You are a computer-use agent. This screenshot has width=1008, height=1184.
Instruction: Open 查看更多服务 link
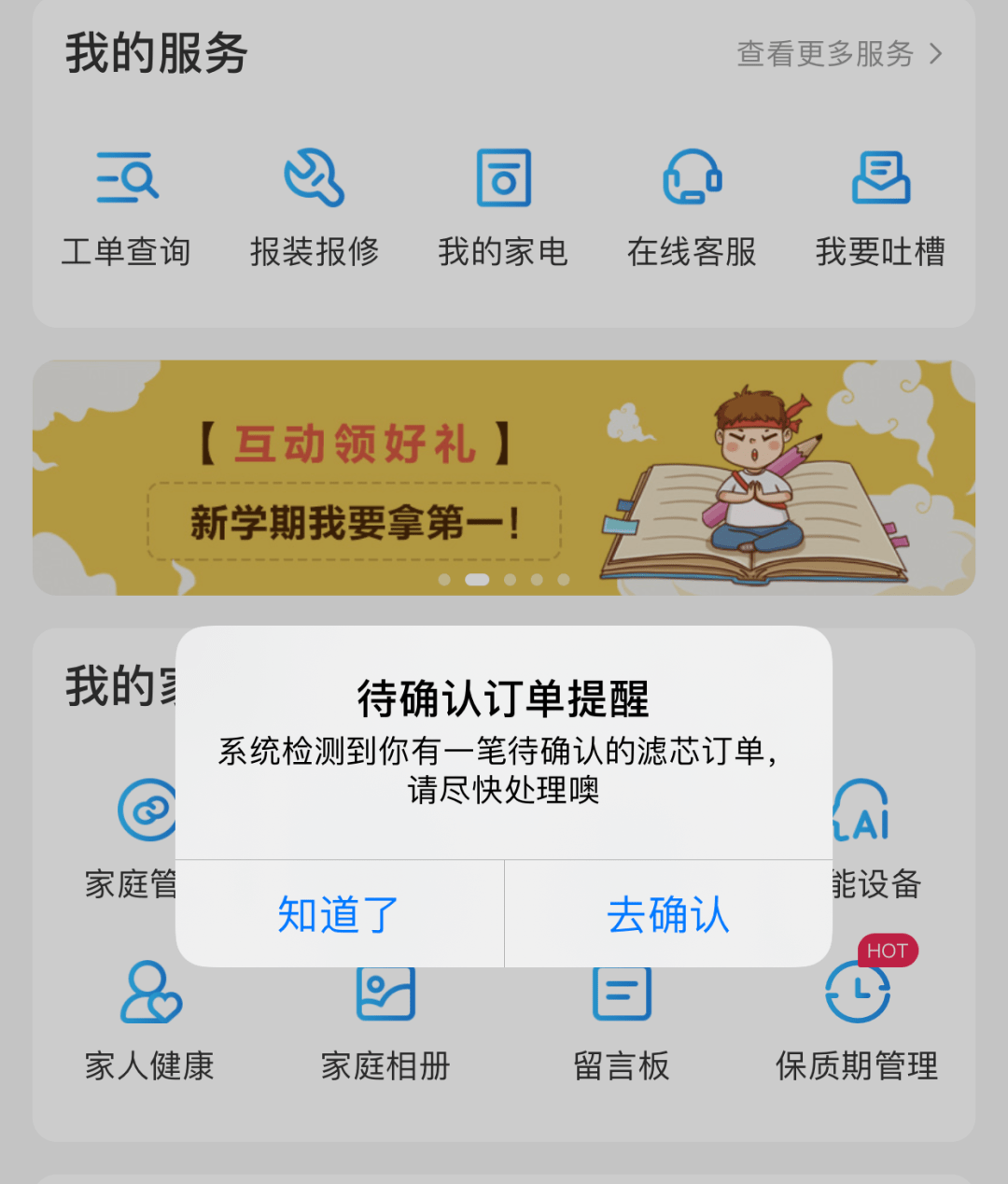(840, 54)
